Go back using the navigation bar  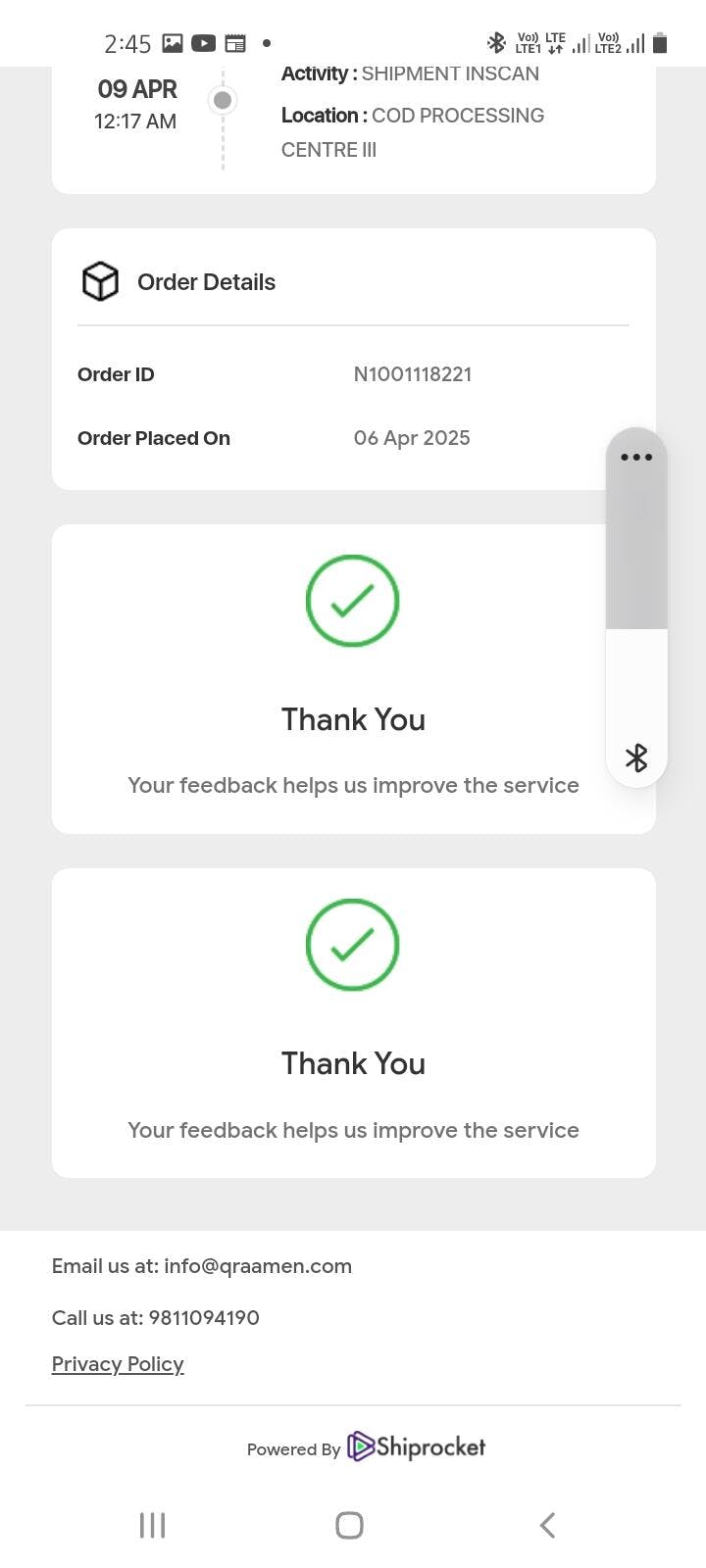[x=547, y=1525]
